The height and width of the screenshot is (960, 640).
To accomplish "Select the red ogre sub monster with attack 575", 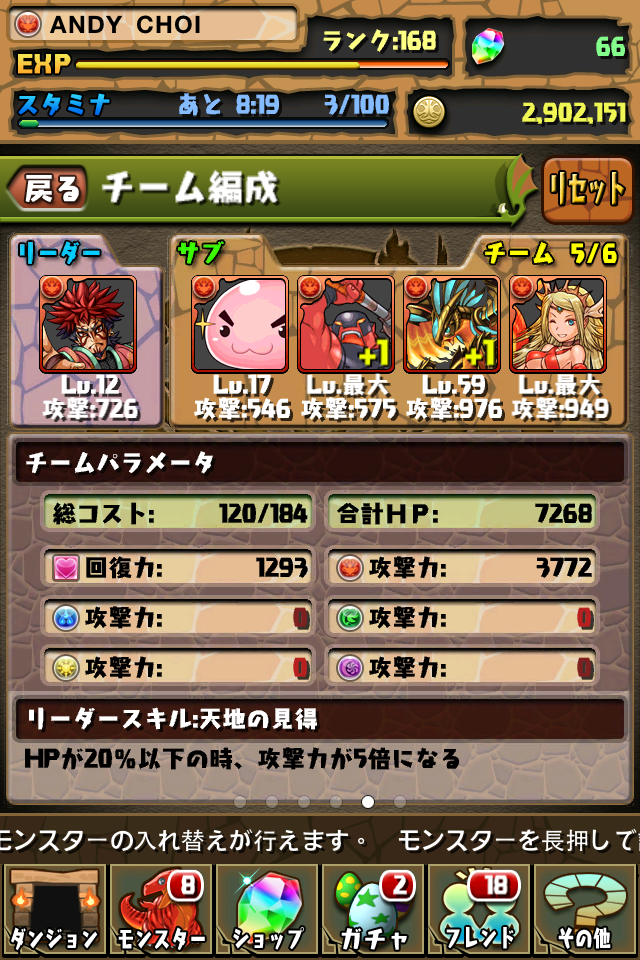I will tap(345, 324).
